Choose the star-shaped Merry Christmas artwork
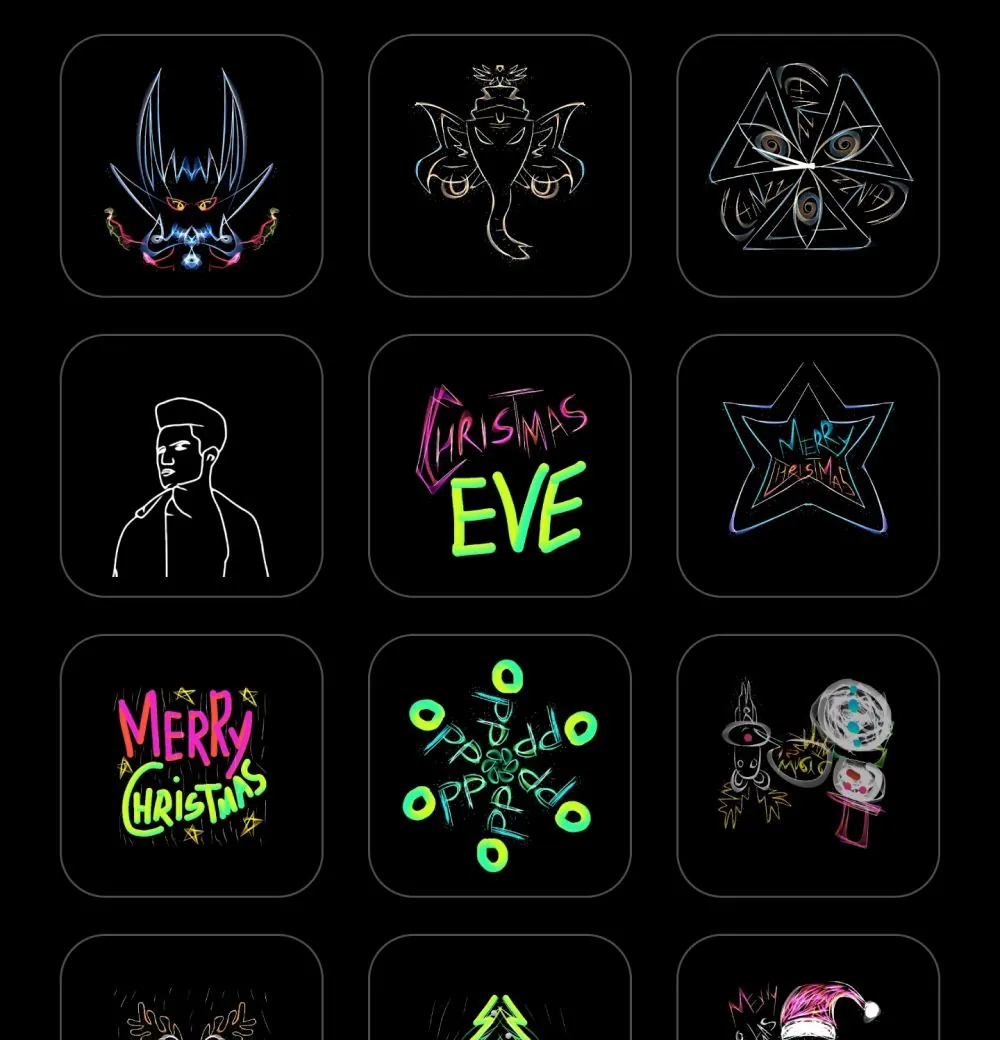The width and height of the screenshot is (1000, 1040). (x=808, y=466)
